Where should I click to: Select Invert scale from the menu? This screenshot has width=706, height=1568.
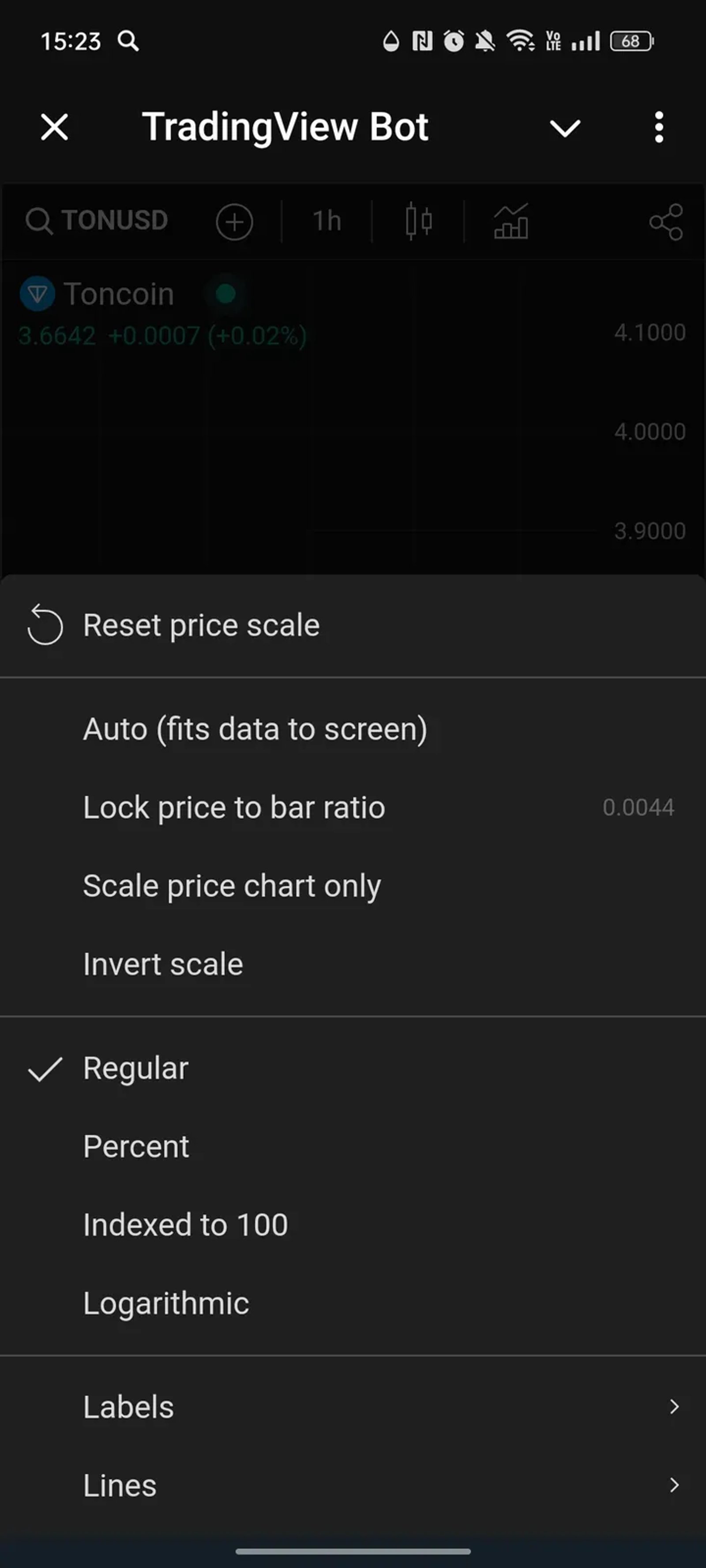pyautogui.click(x=162, y=963)
